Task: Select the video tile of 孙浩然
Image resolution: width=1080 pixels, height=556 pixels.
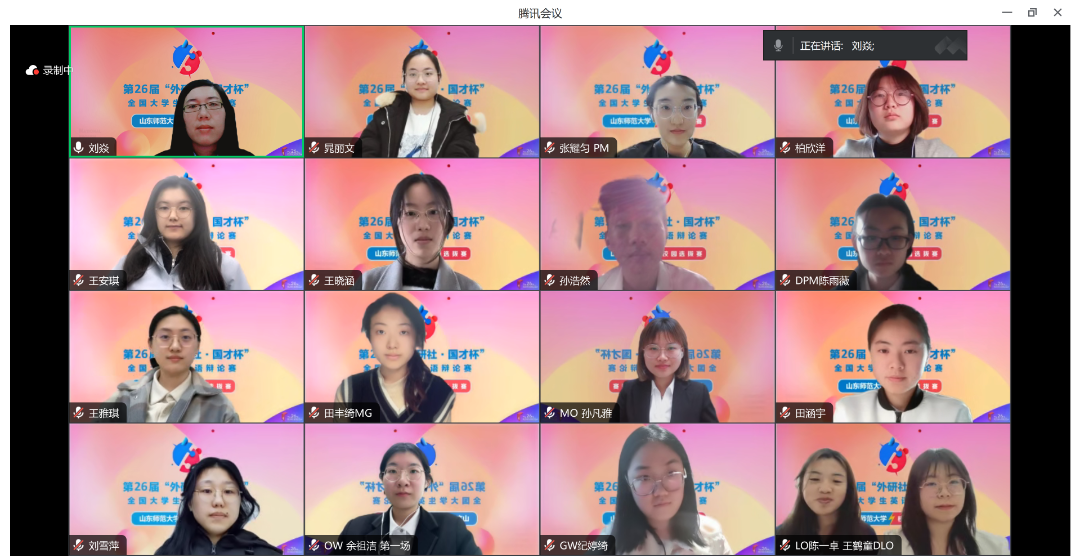Action: tap(657, 224)
